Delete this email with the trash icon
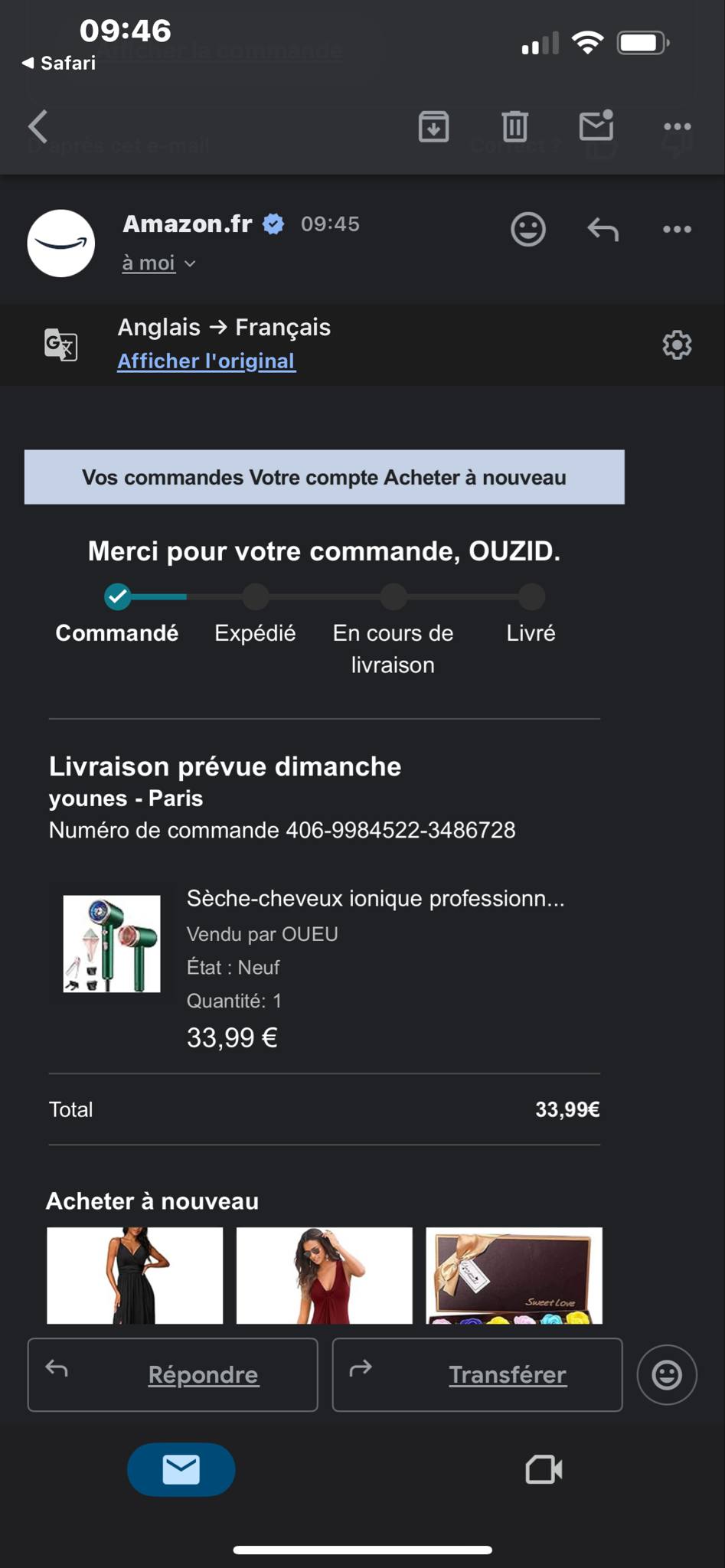Screen dimensions: 725x1568 point(514,126)
